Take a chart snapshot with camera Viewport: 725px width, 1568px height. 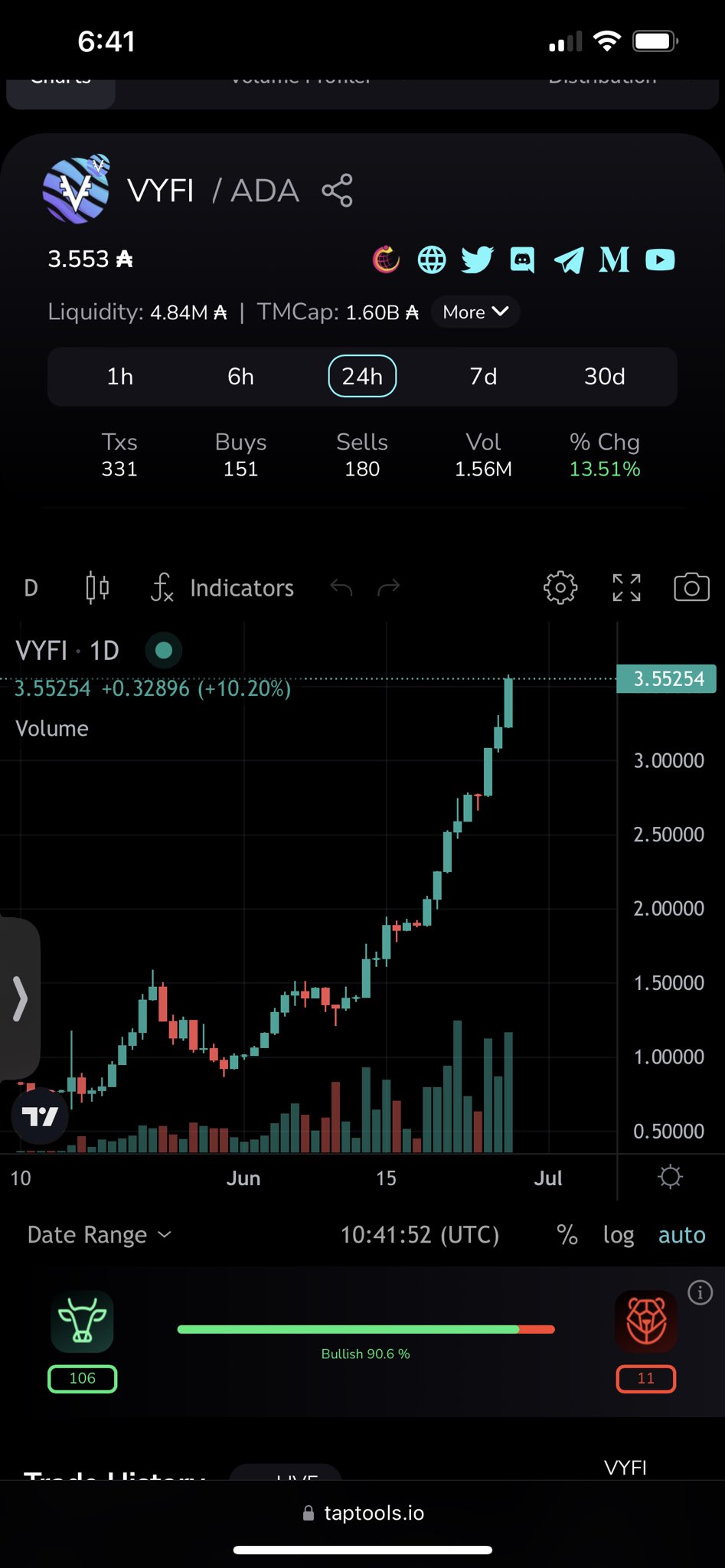point(691,587)
